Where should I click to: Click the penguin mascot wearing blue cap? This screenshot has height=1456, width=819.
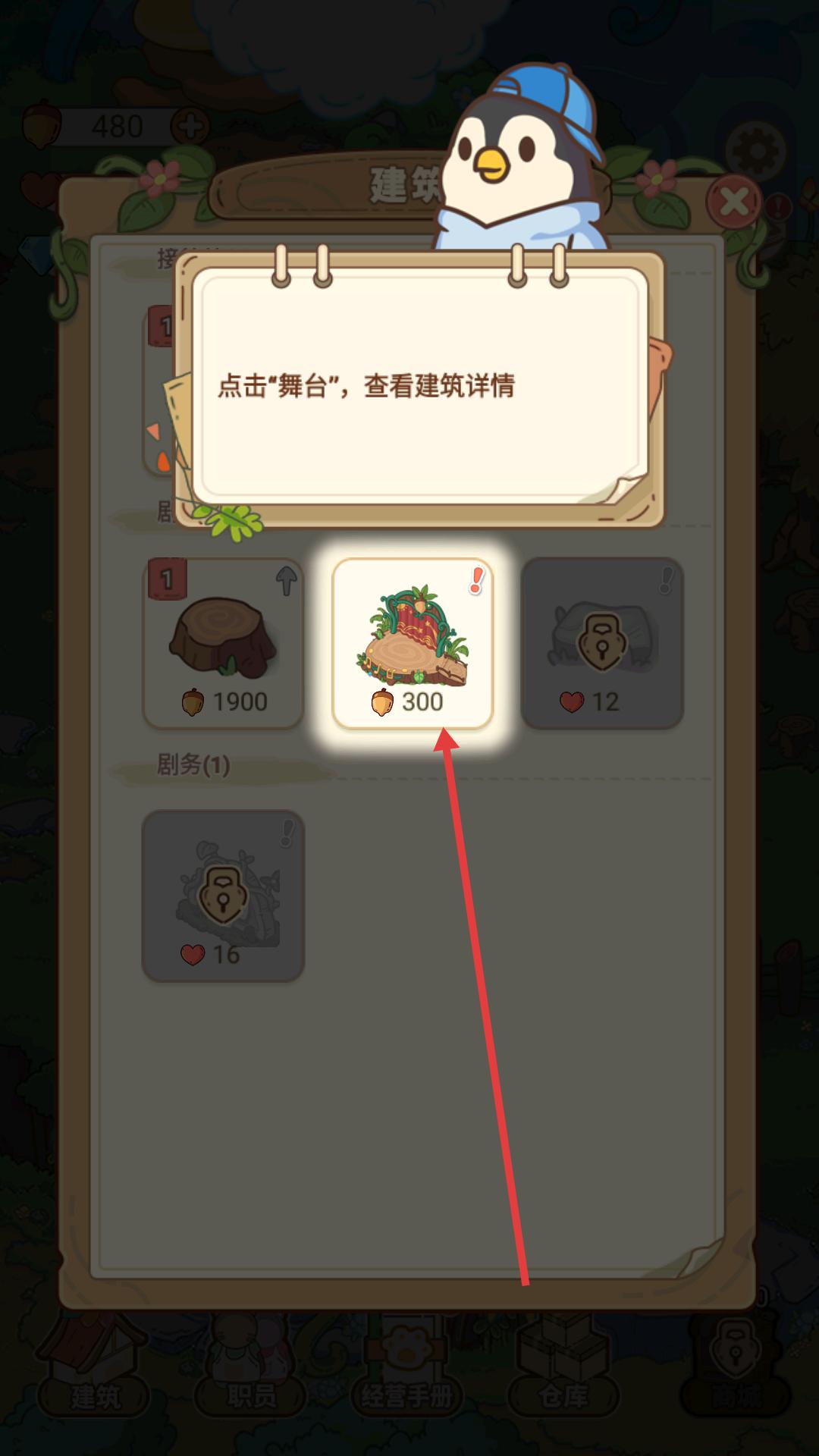click(x=516, y=152)
